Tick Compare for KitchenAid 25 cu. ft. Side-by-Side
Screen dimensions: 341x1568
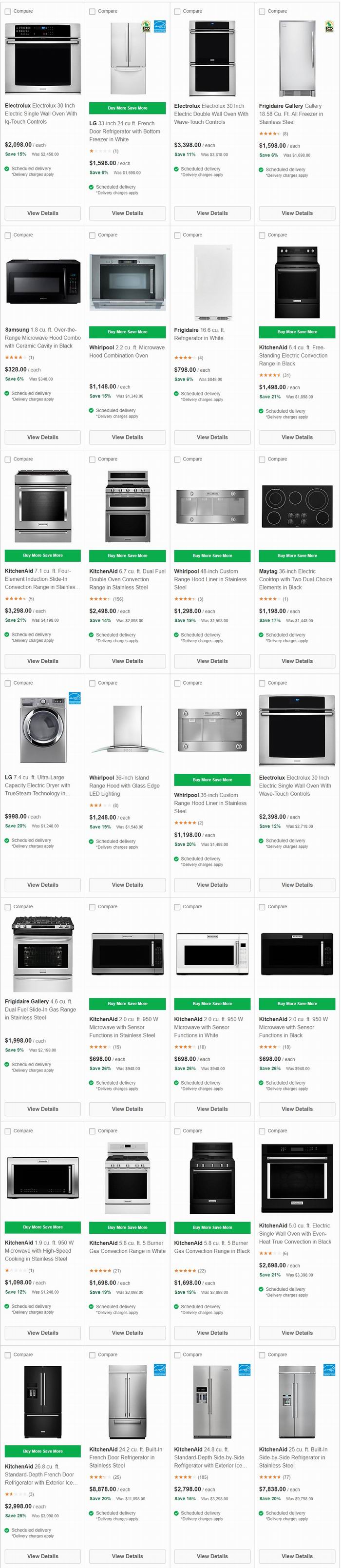click(x=263, y=1355)
